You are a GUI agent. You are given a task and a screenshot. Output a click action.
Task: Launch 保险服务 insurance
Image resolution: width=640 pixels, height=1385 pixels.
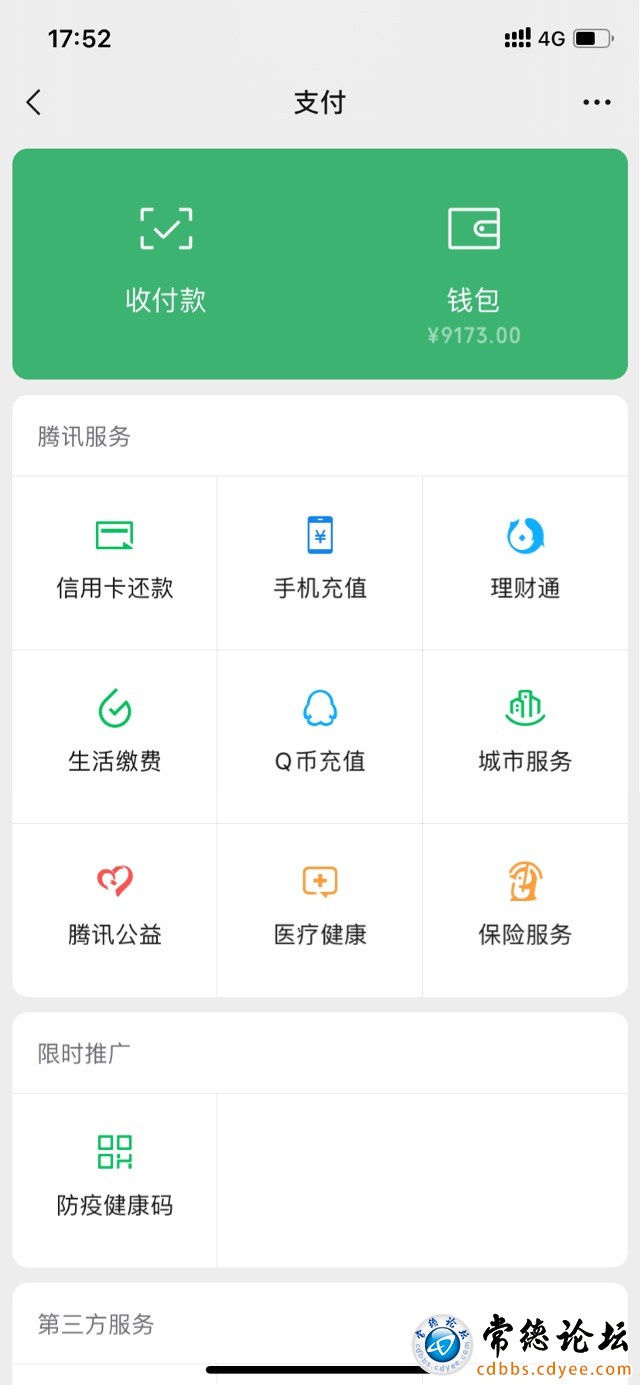[525, 907]
